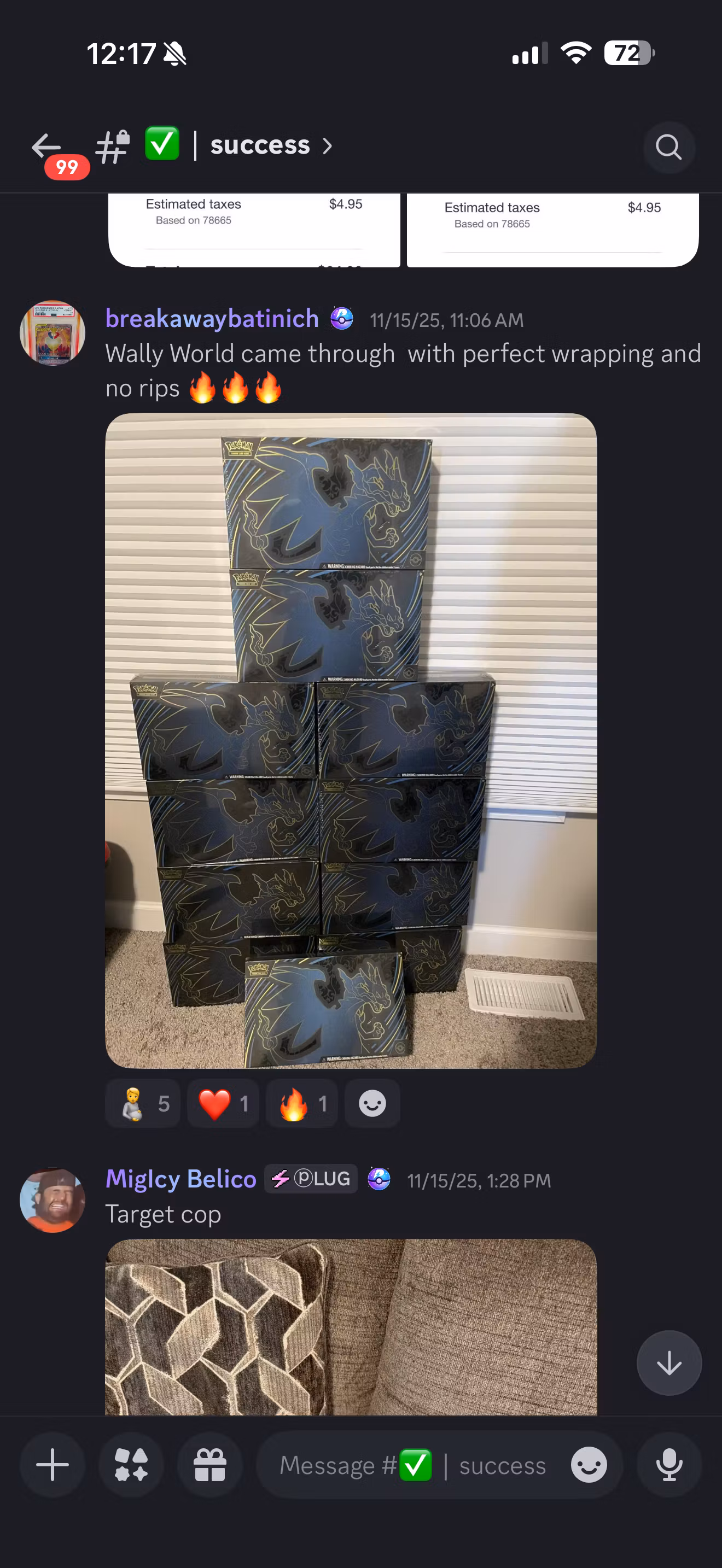Image resolution: width=722 pixels, height=1568 pixels.
Task: Tap the pregnant person reaction showing 5
Action: pos(142,1103)
